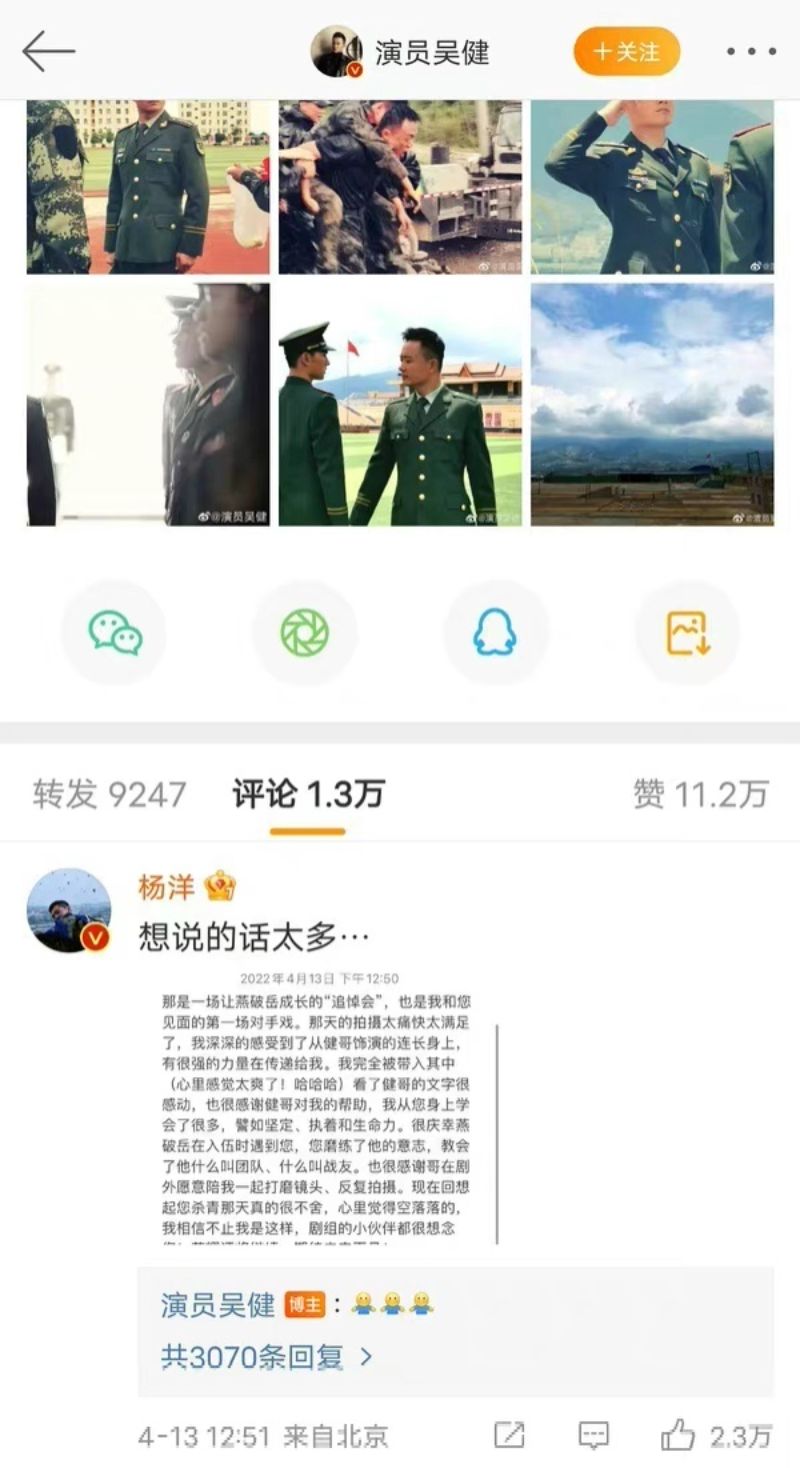Screen dimensions: 800x1468
Task: Switch to the 转发 9247 tab
Action: [109, 794]
